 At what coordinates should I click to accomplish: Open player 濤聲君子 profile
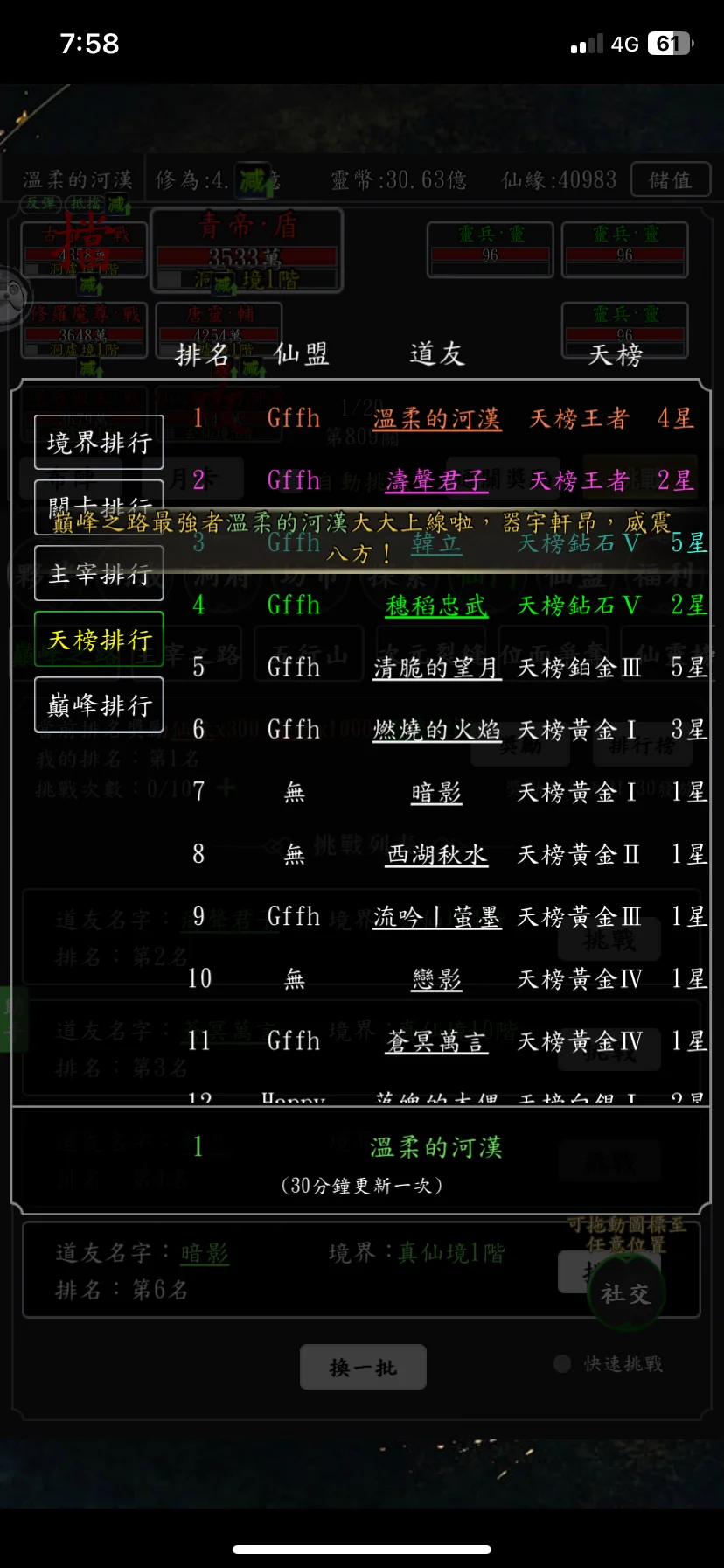point(436,481)
